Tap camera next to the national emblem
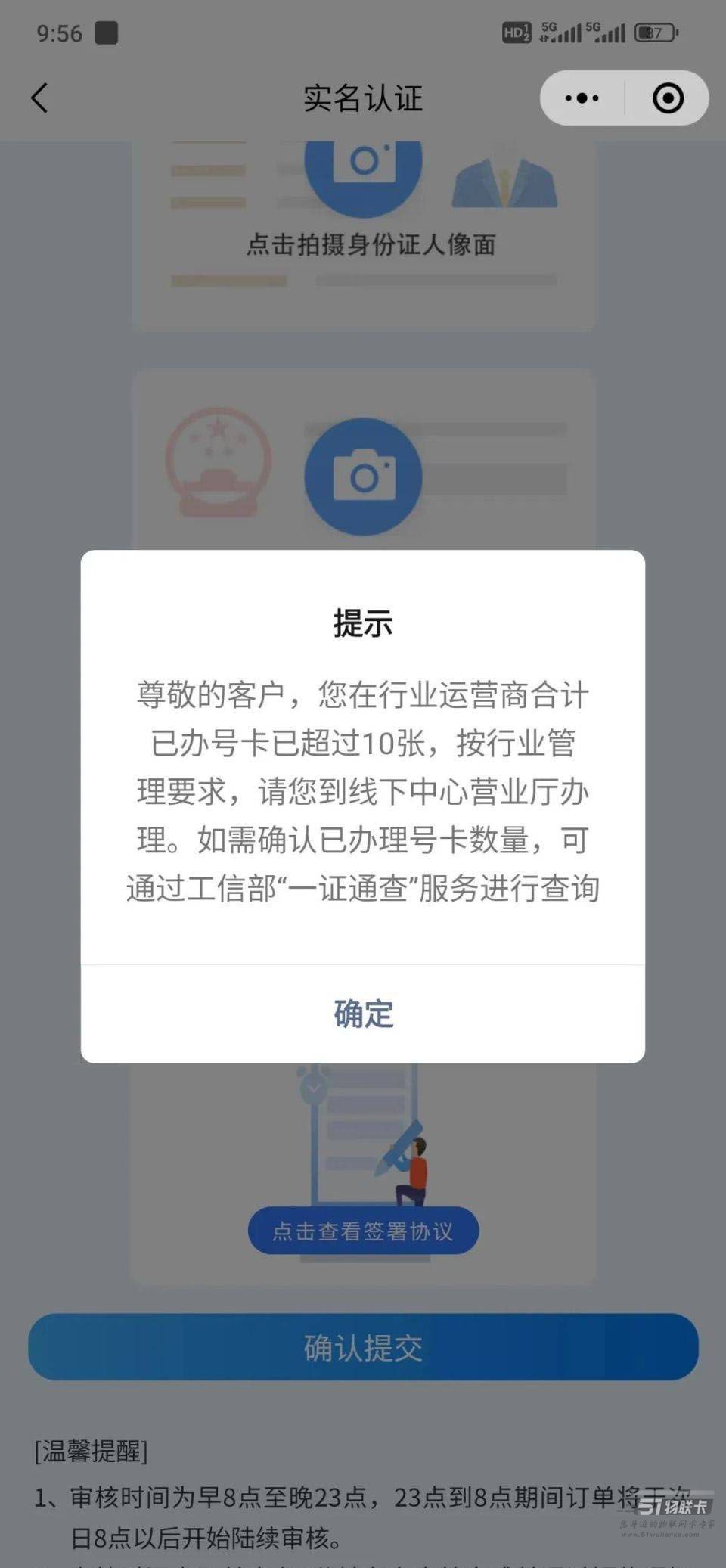726x1568 pixels. click(x=363, y=477)
